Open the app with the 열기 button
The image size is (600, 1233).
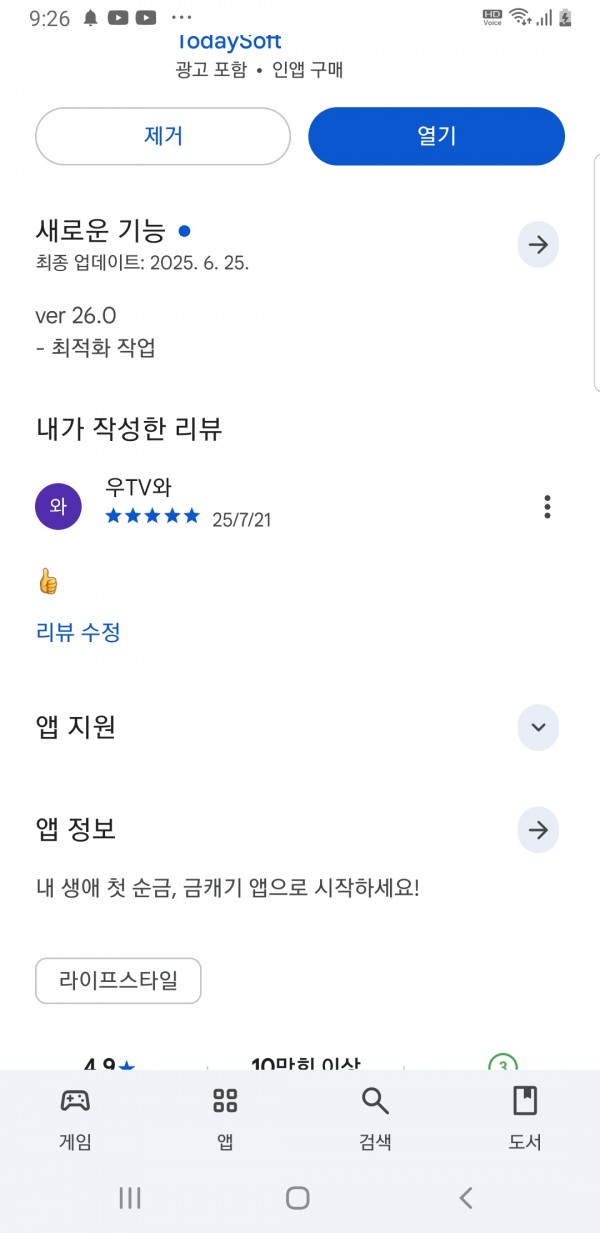pos(436,136)
